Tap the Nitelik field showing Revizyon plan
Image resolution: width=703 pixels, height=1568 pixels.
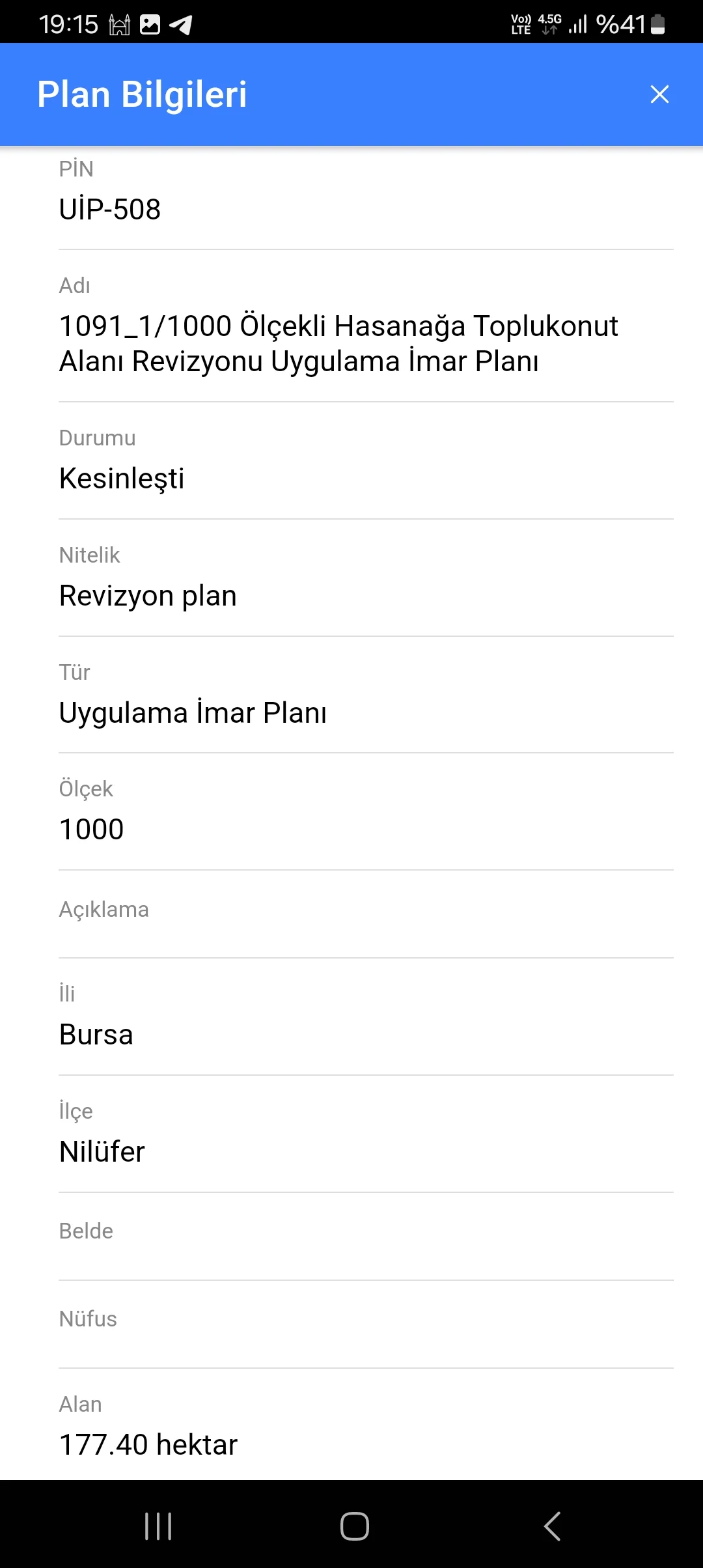click(x=147, y=595)
